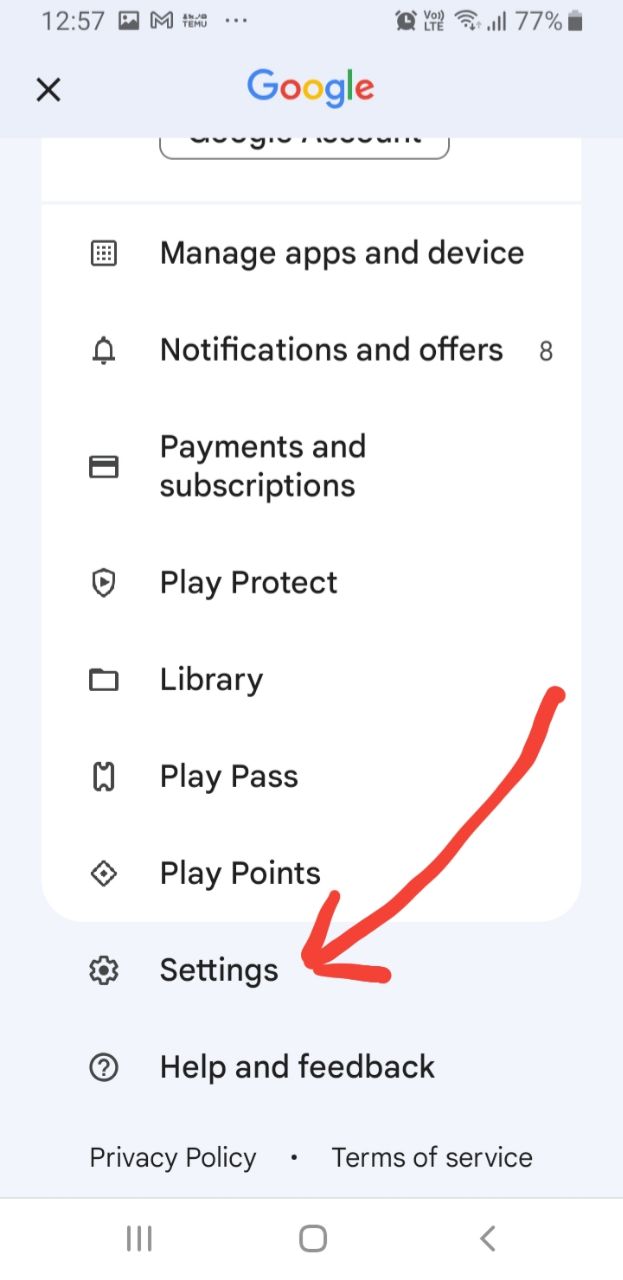This screenshot has height=1280, width=623.
Task: Go to Payments and subscriptions
Action: (262, 466)
